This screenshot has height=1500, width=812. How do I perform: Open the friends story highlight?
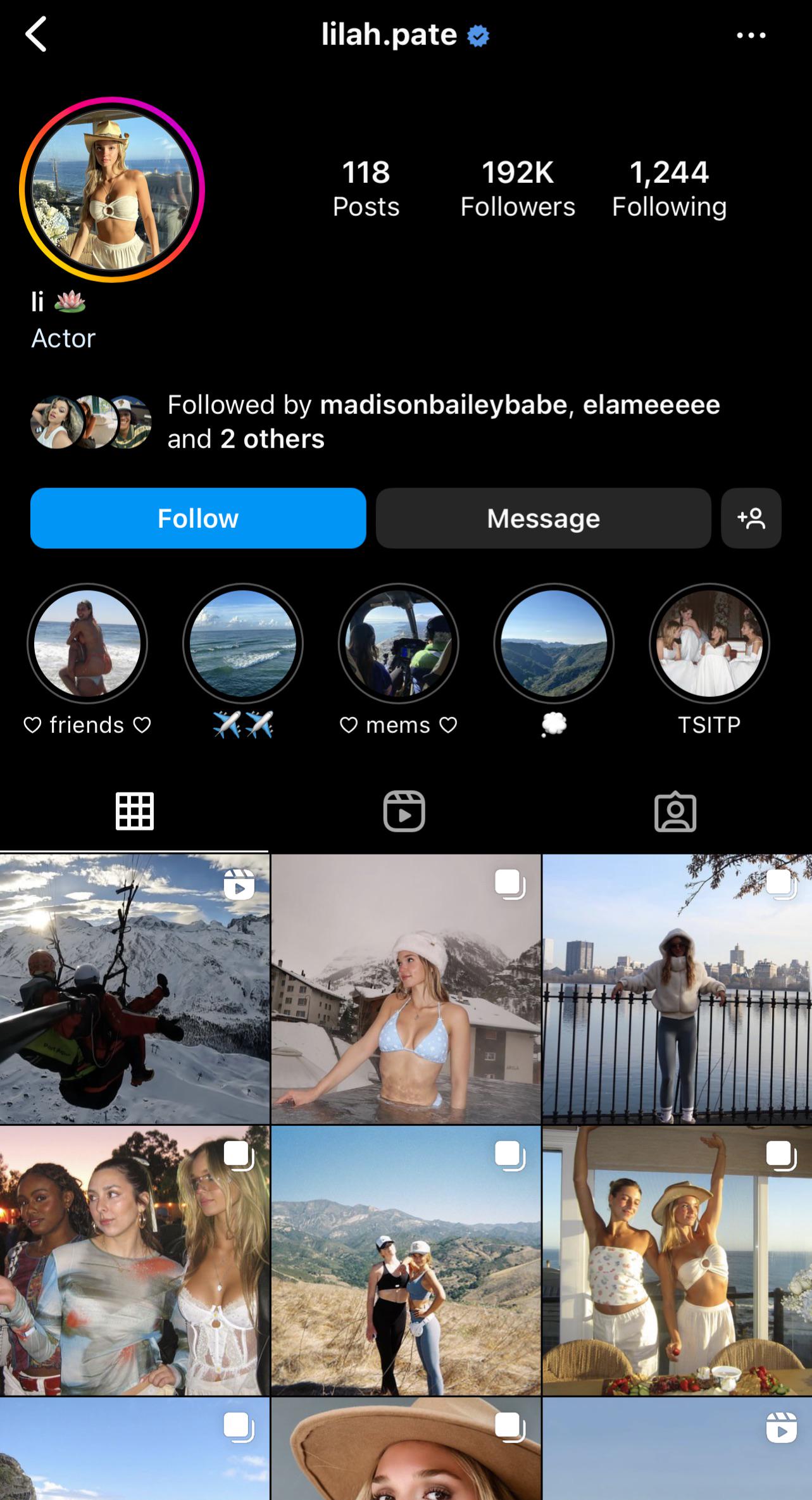(x=87, y=644)
